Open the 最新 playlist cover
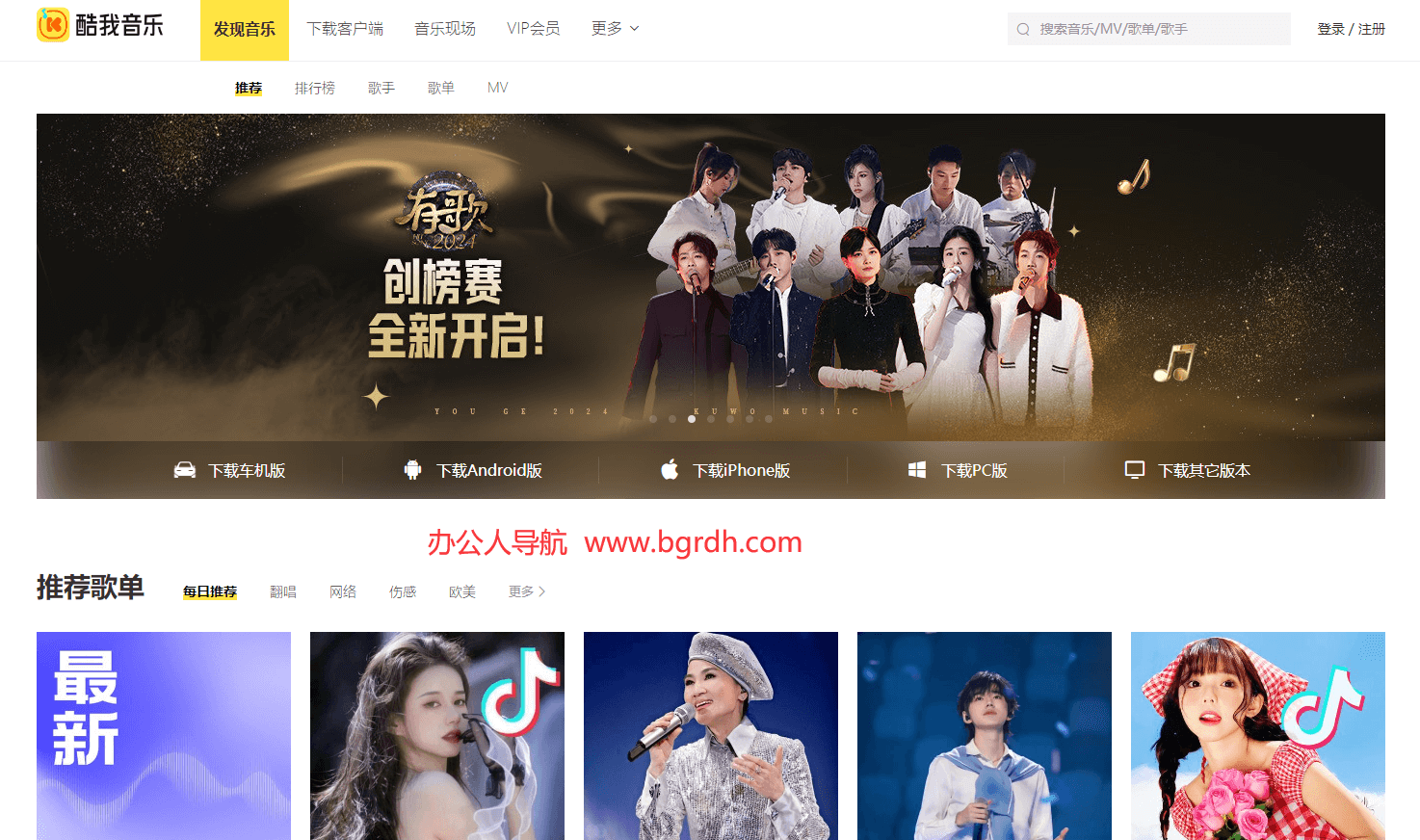Screen dimensions: 1420x840 [164, 735]
